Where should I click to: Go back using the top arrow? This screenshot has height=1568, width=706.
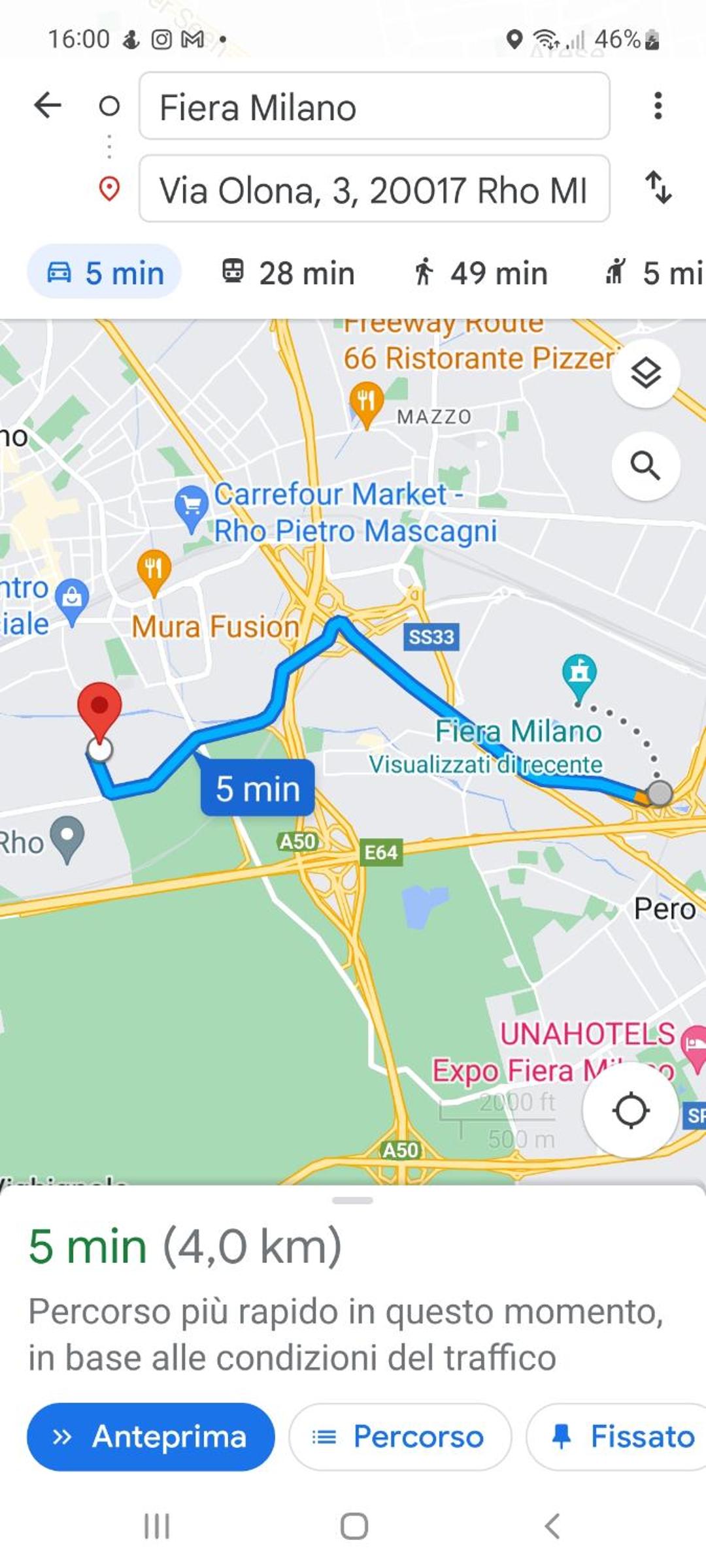click(x=48, y=105)
